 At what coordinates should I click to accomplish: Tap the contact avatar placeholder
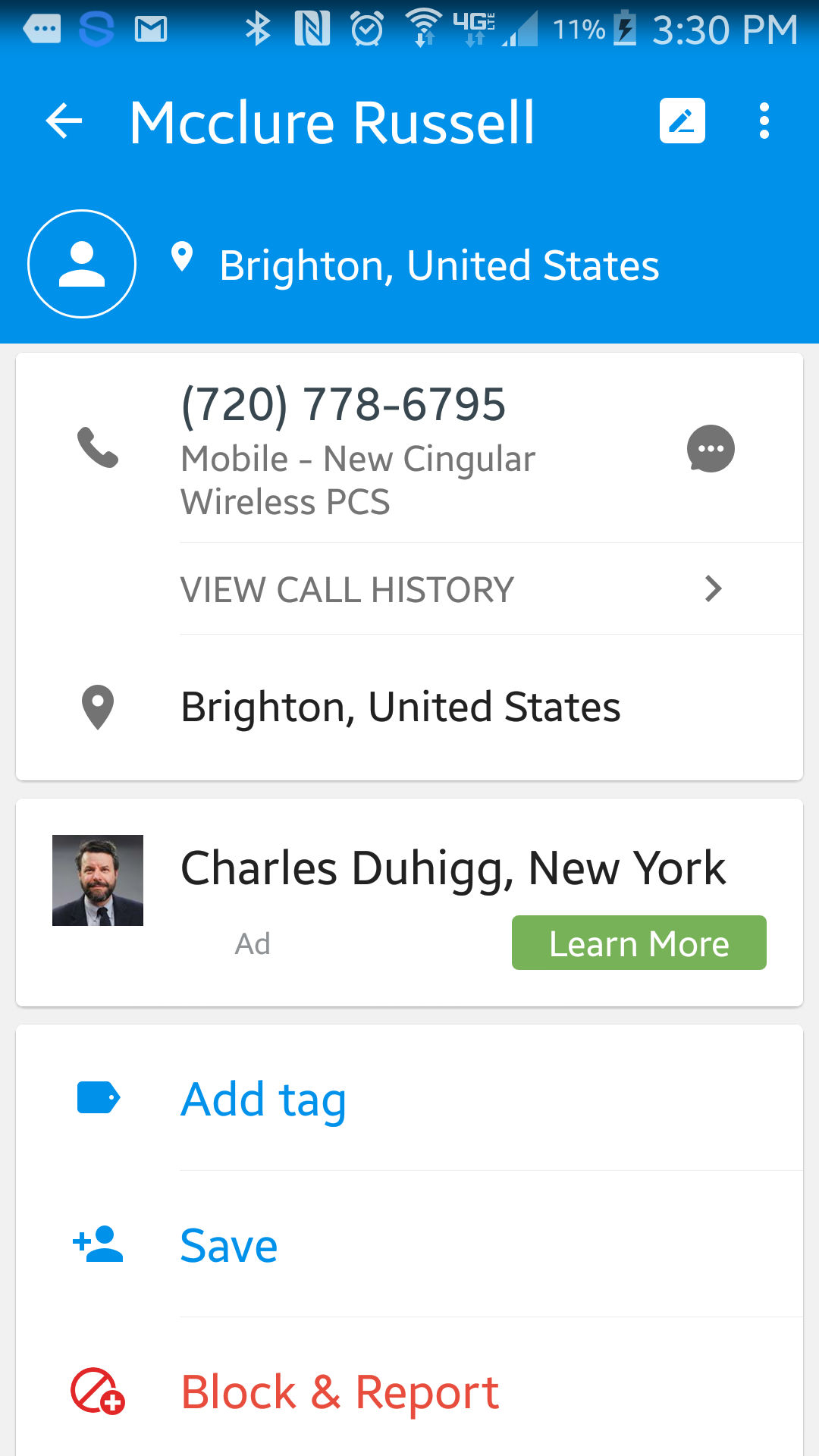point(82,264)
